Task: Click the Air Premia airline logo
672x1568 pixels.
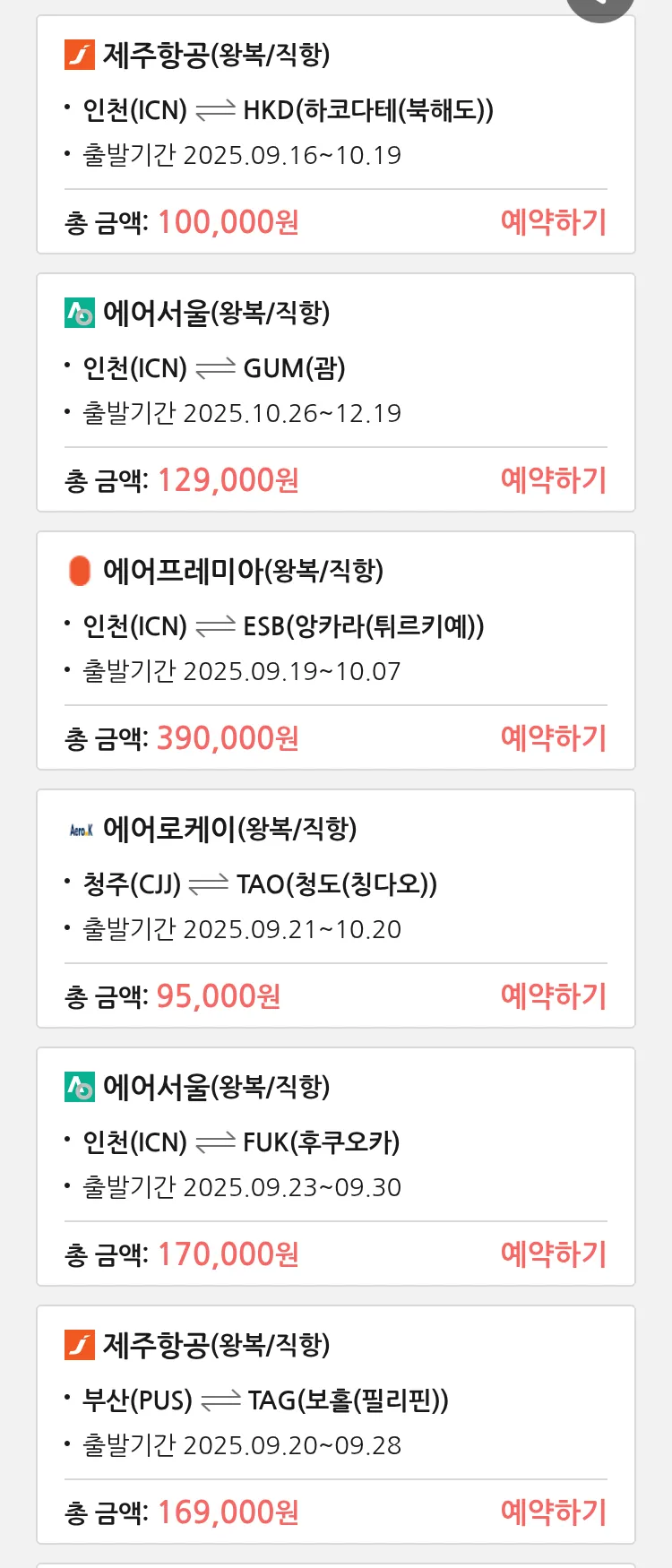Action: (78, 571)
